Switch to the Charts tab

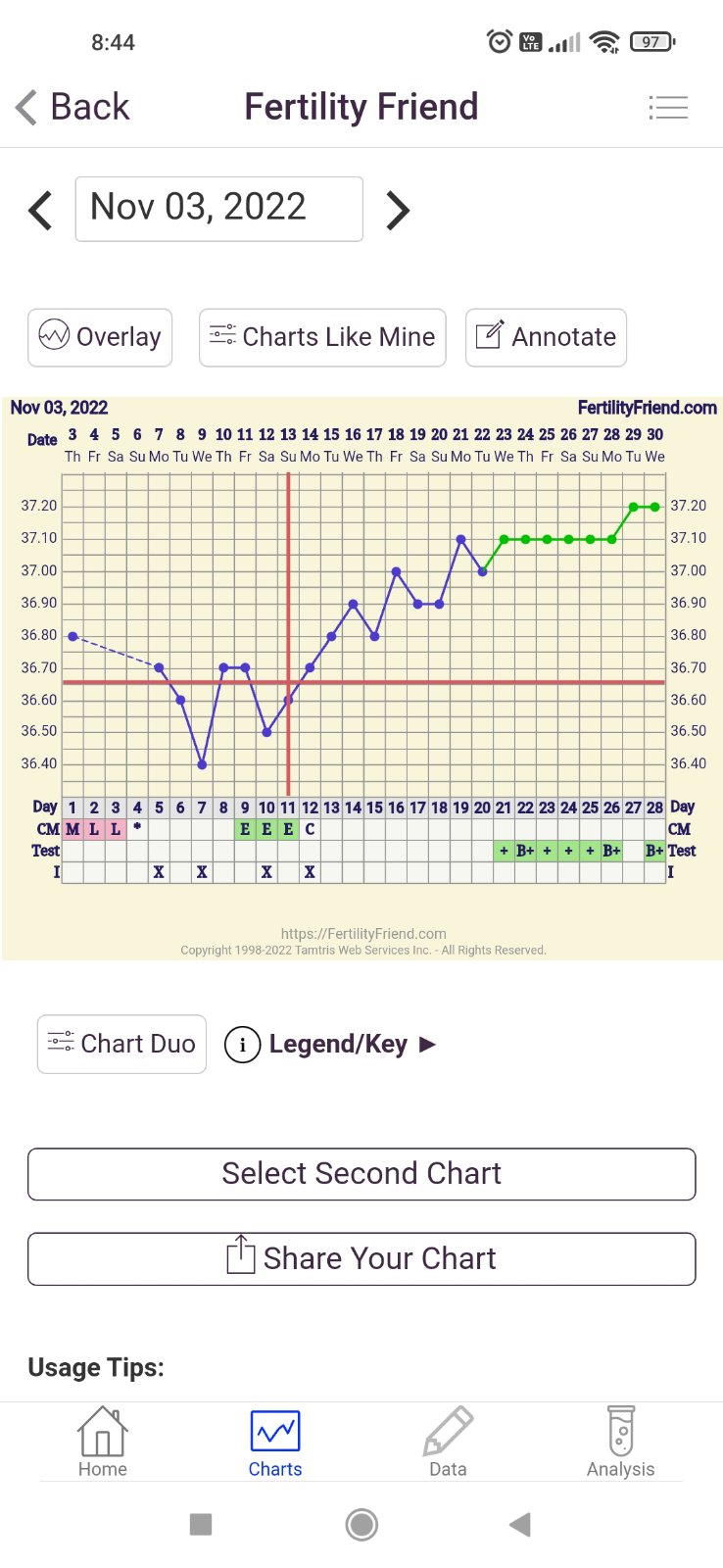click(275, 1443)
